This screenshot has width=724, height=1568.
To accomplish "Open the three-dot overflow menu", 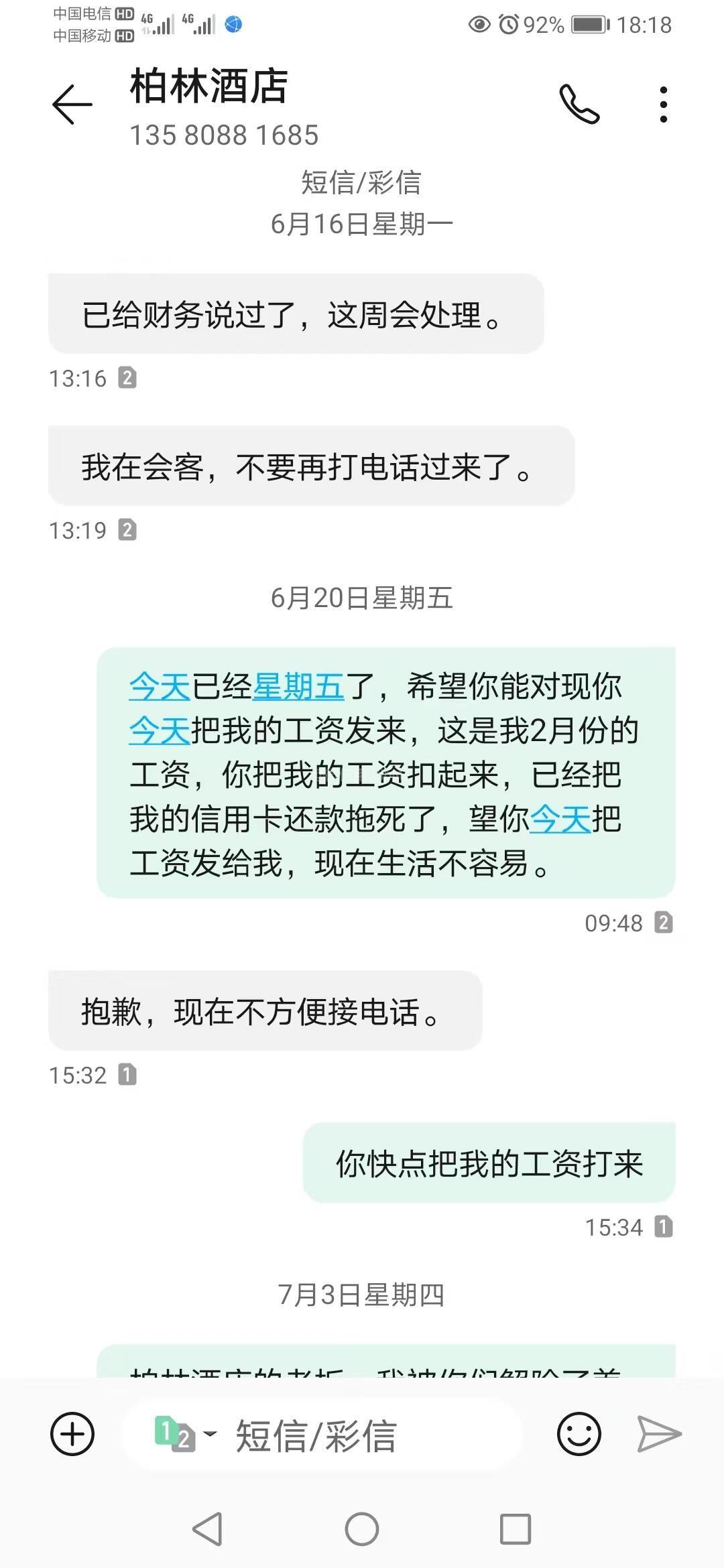I will click(663, 105).
